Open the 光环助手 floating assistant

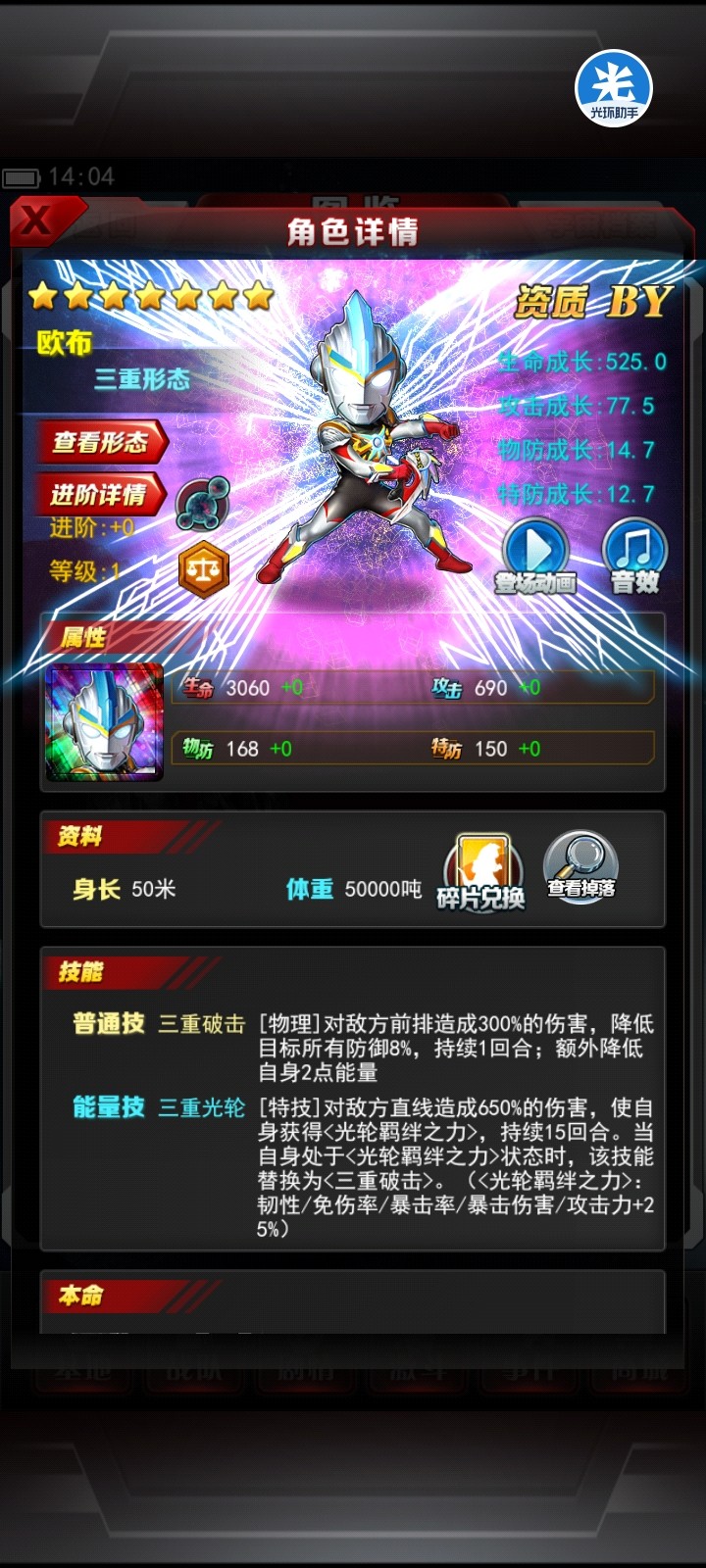click(614, 88)
